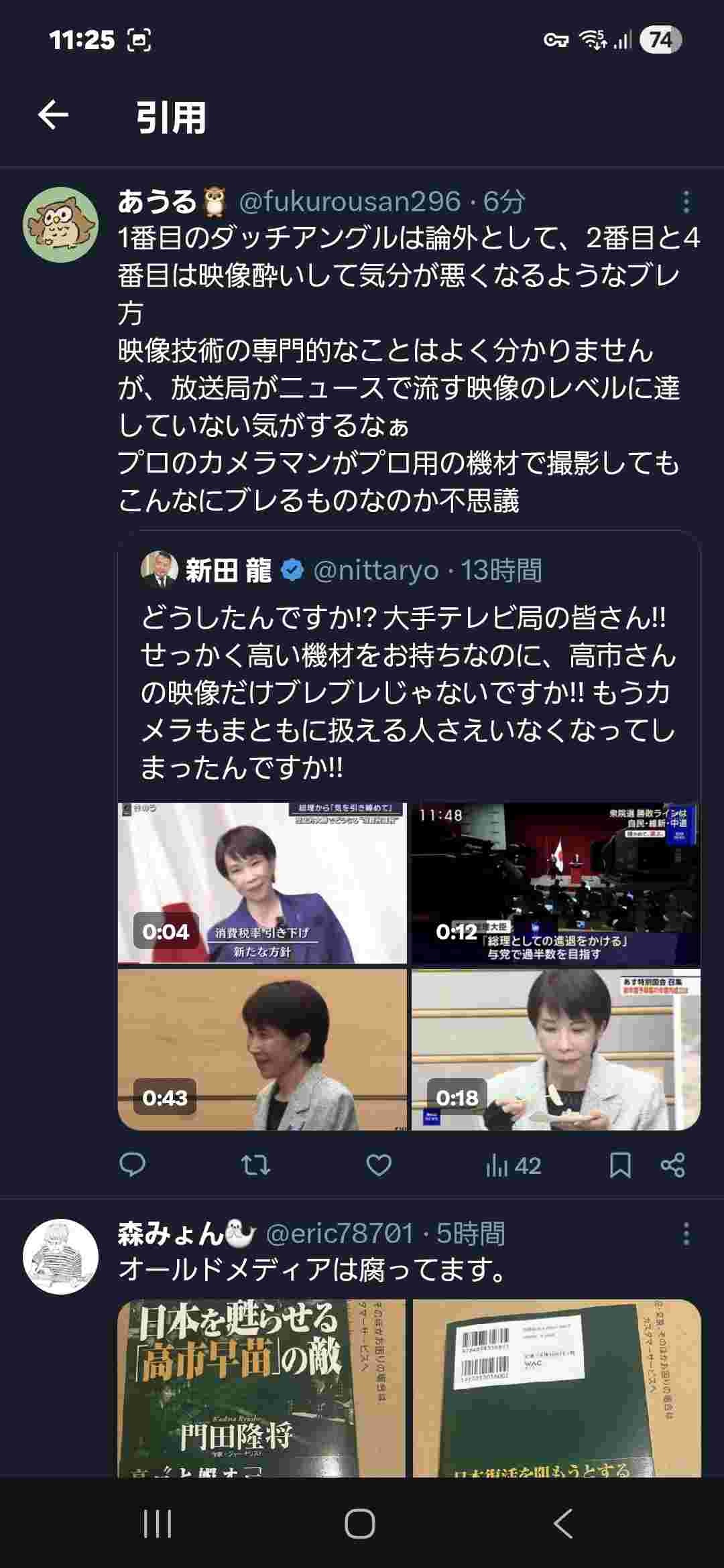Open あうる's profile picture
Viewport: 724px width, 1568px height.
[x=60, y=224]
